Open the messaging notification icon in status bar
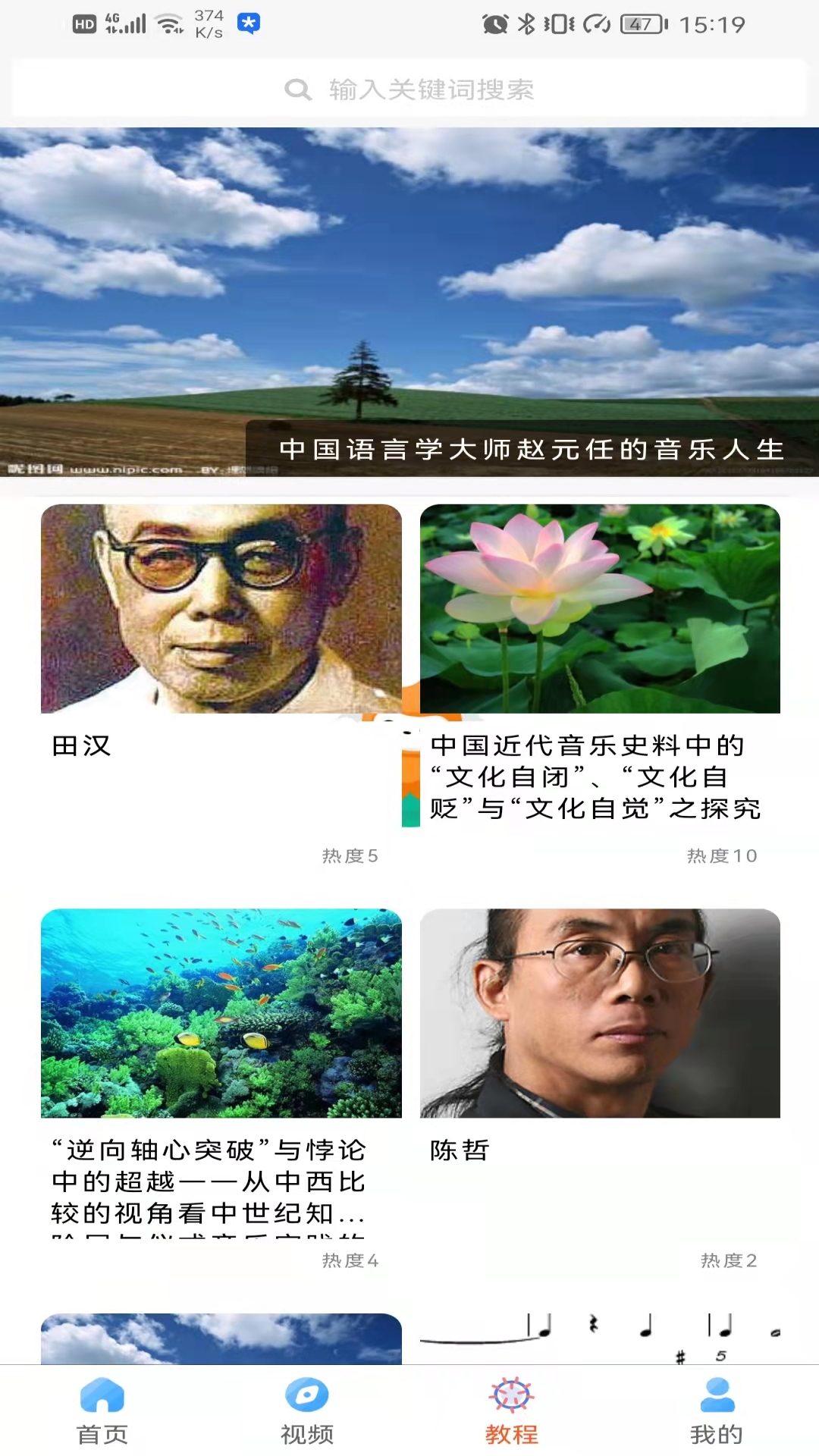Screen dimensions: 819x1456 click(x=249, y=24)
